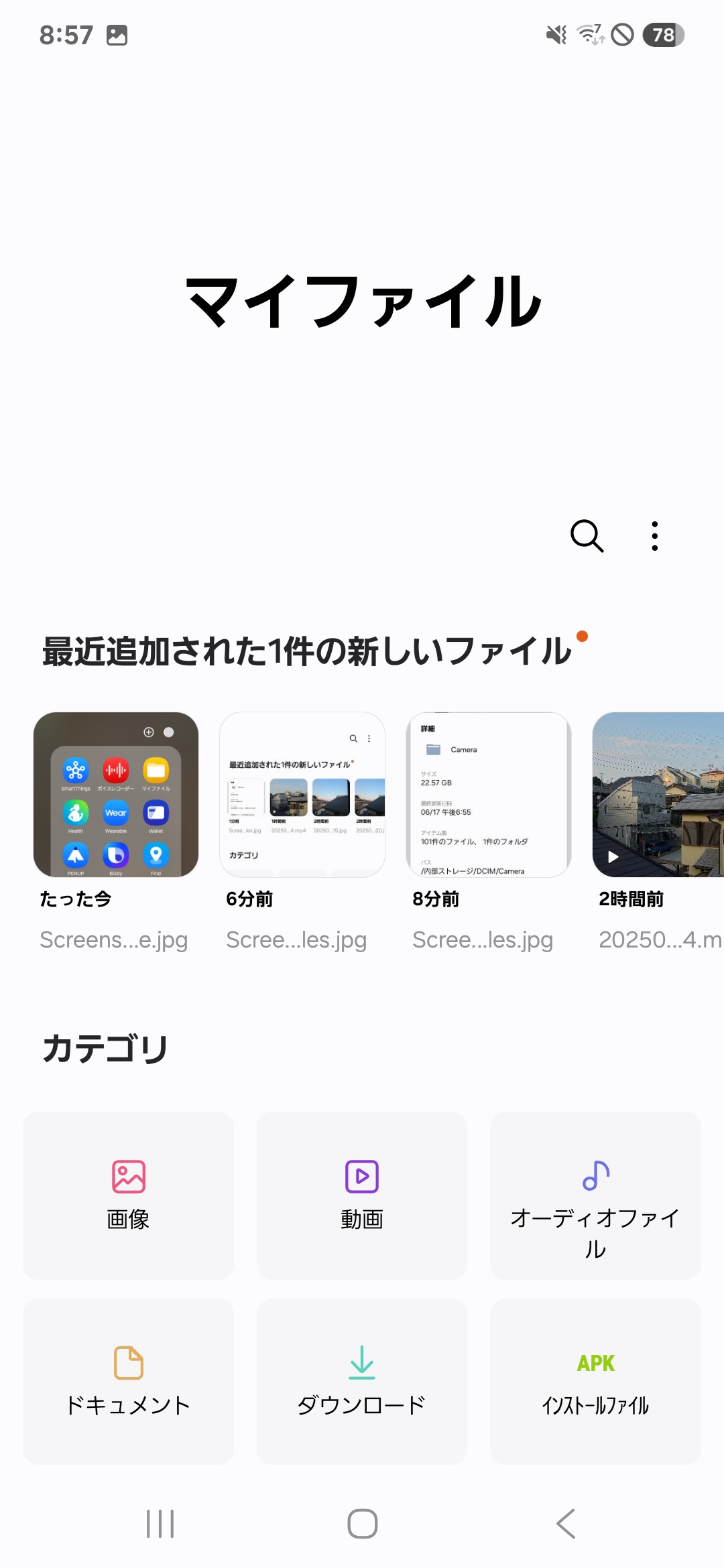The height and width of the screenshot is (1568, 724).
Task: Open the ダウンロード category
Action: click(x=362, y=1382)
